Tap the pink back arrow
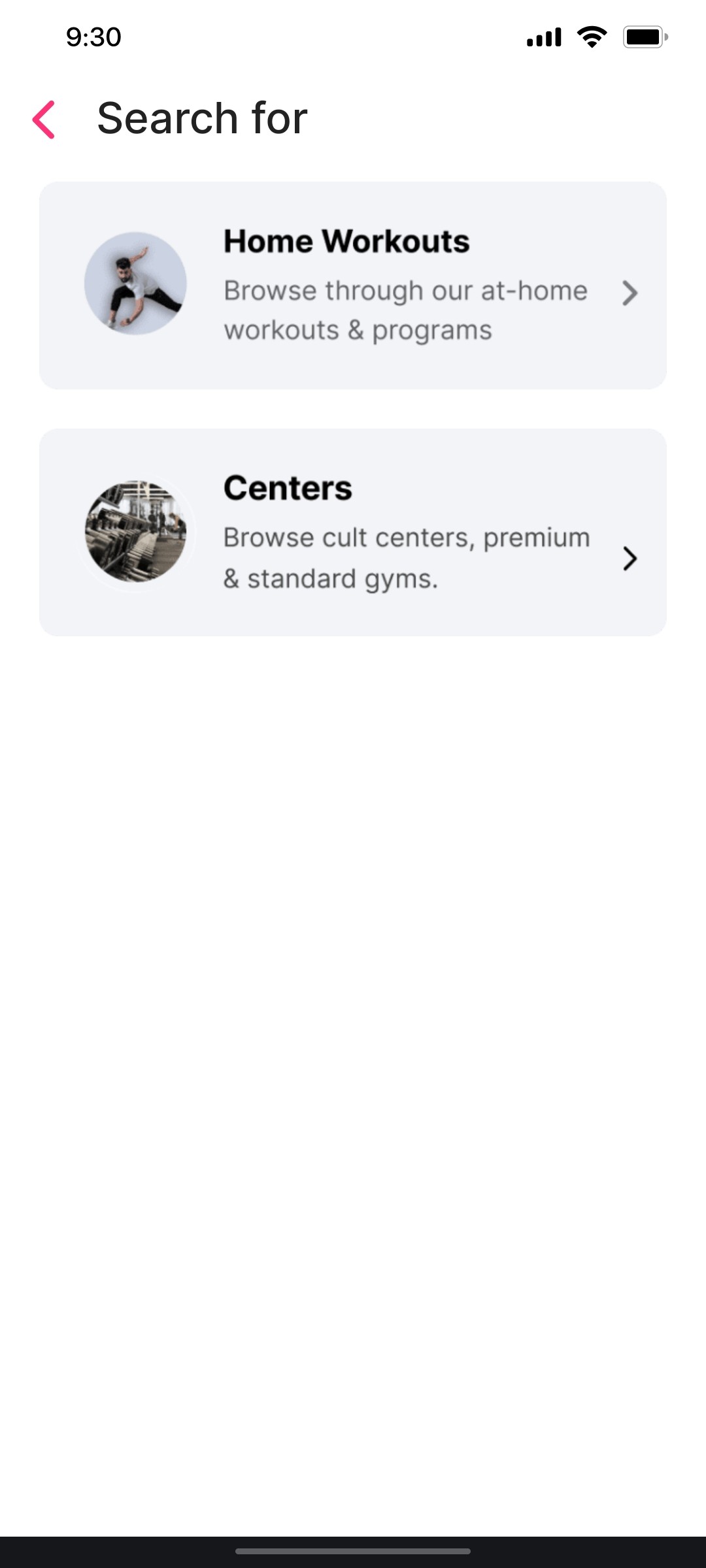This screenshot has height=1568, width=706. click(x=44, y=120)
